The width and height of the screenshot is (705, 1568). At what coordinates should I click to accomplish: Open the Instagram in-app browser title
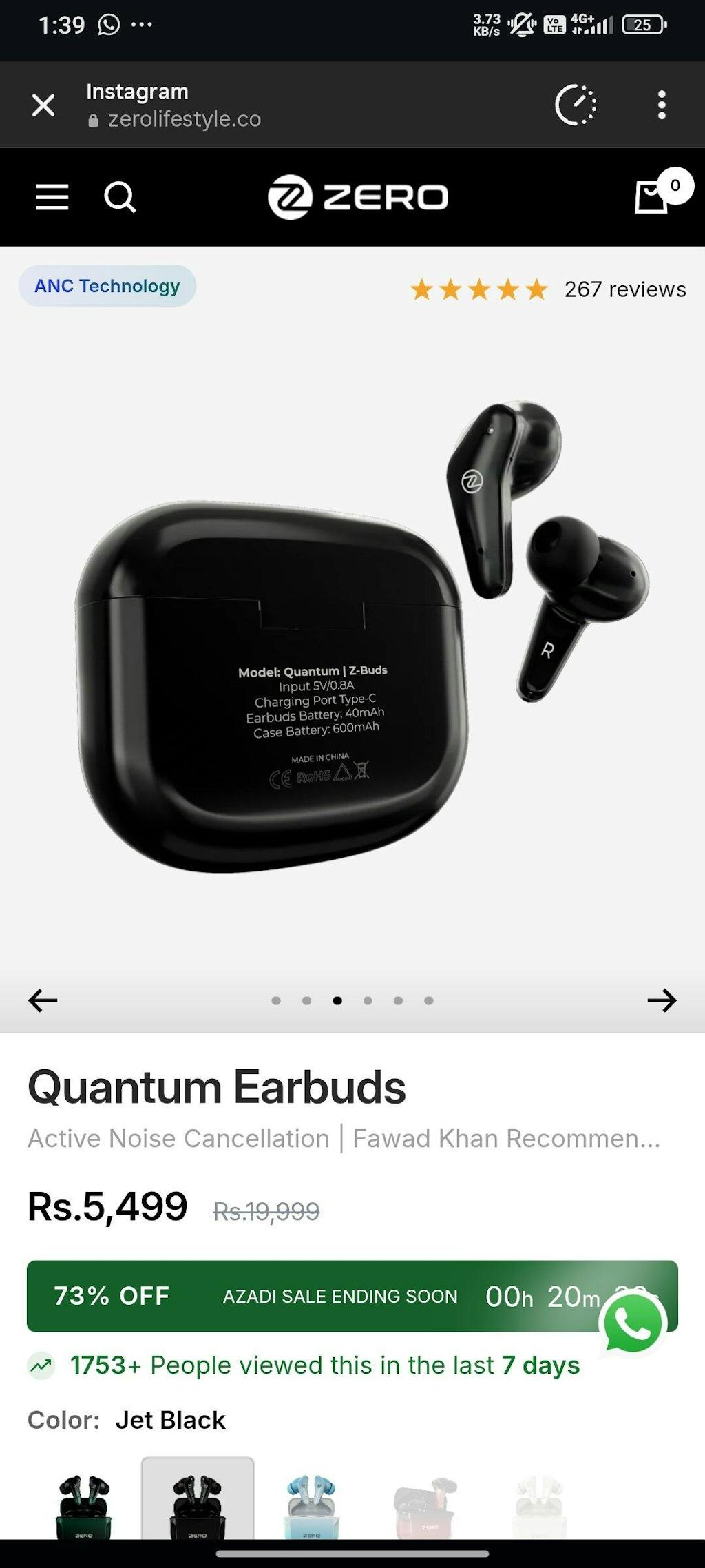point(137,90)
